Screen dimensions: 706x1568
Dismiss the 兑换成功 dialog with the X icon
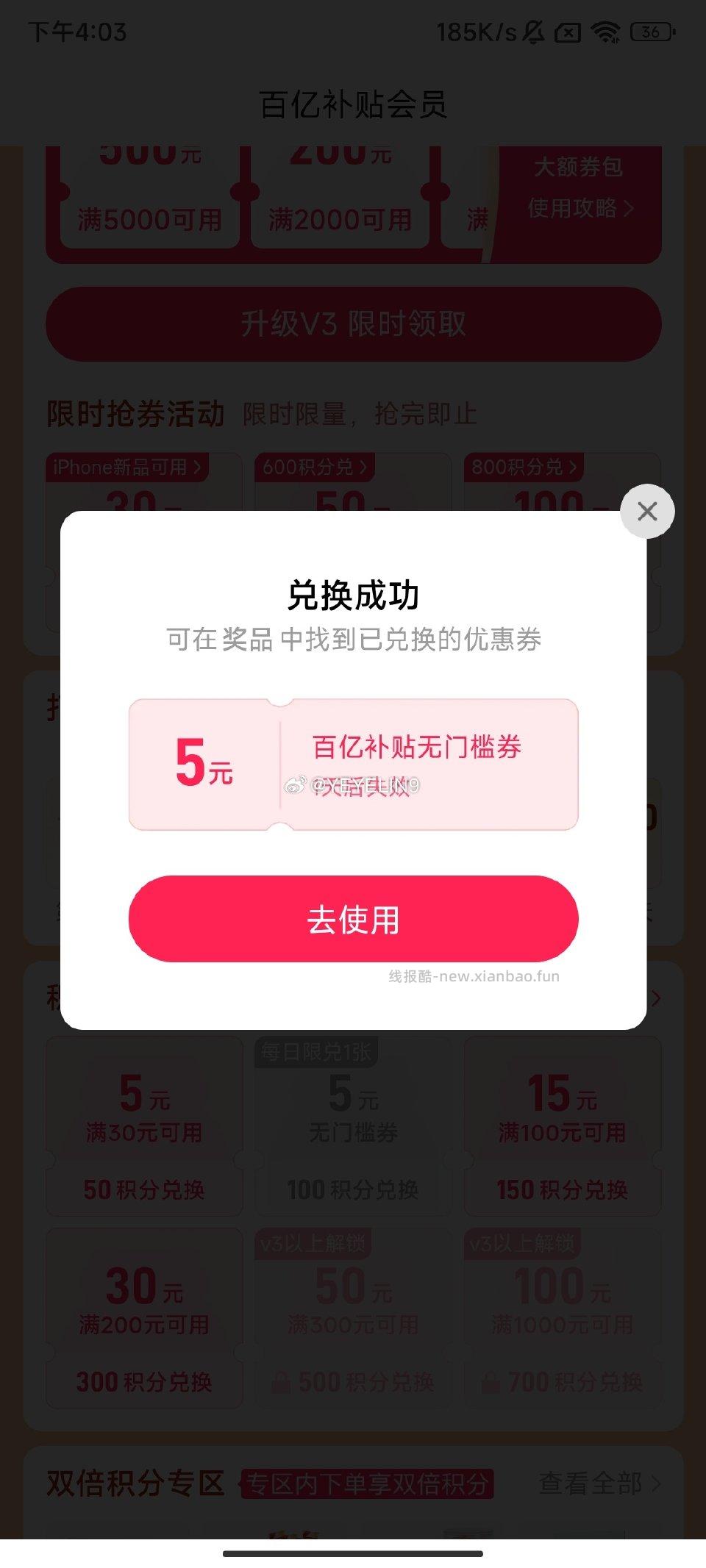click(646, 512)
